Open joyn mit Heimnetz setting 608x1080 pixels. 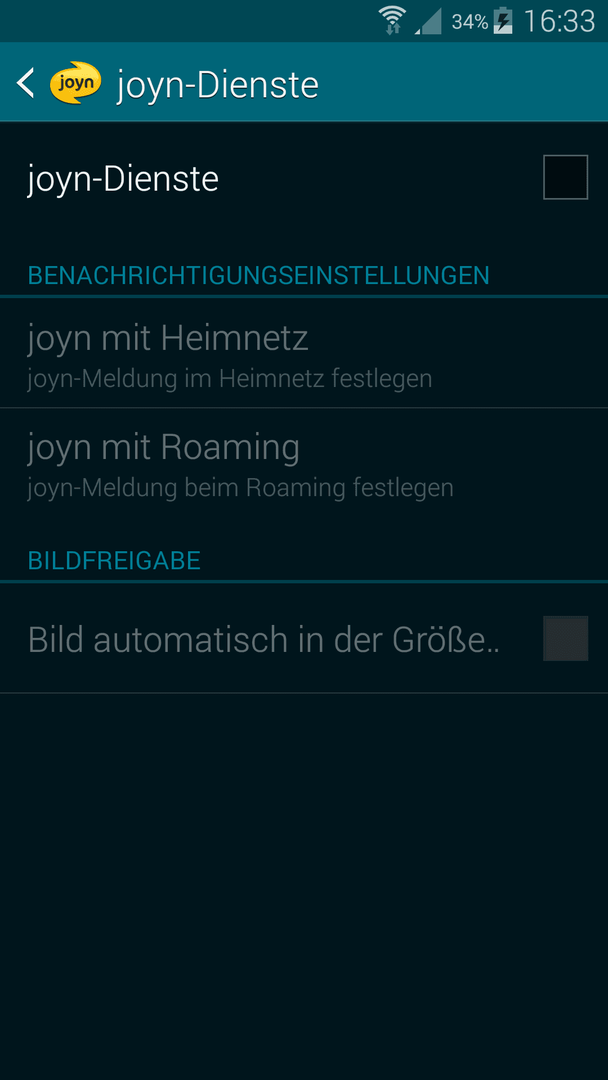click(304, 353)
